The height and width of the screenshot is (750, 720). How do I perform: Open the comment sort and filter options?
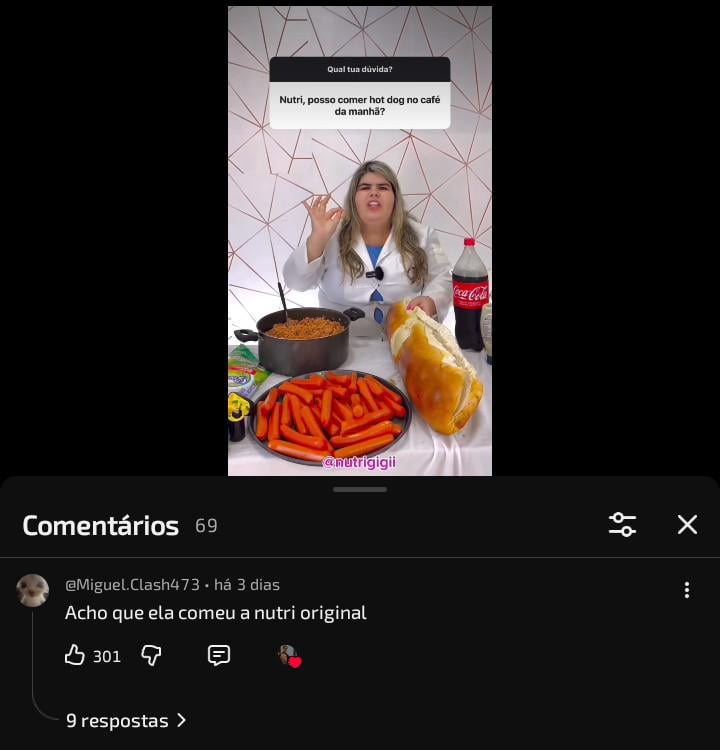(622, 524)
